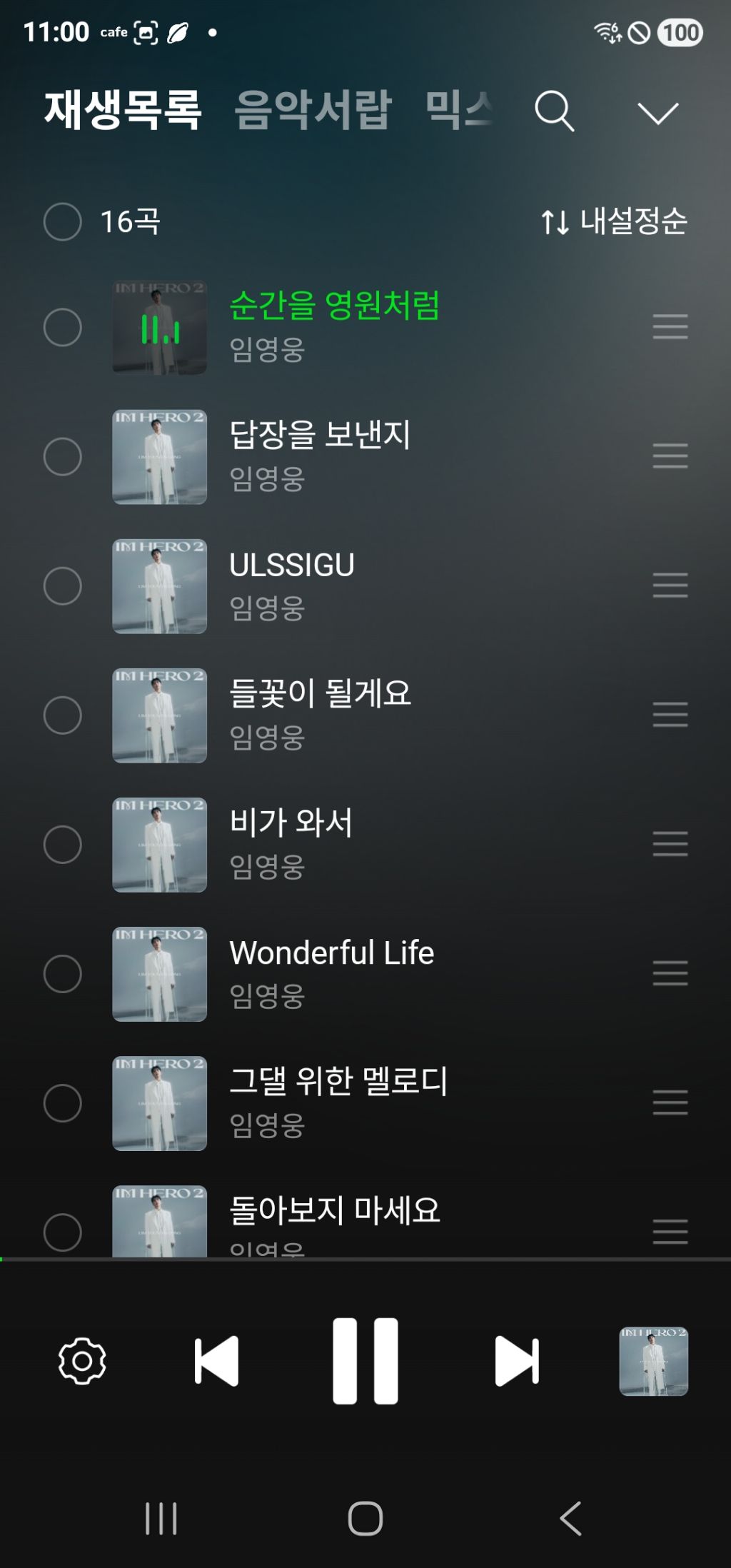Select the checkbox for 들꽃이 될게요
Viewport: 731px width, 1568px height.
click(63, 715)
